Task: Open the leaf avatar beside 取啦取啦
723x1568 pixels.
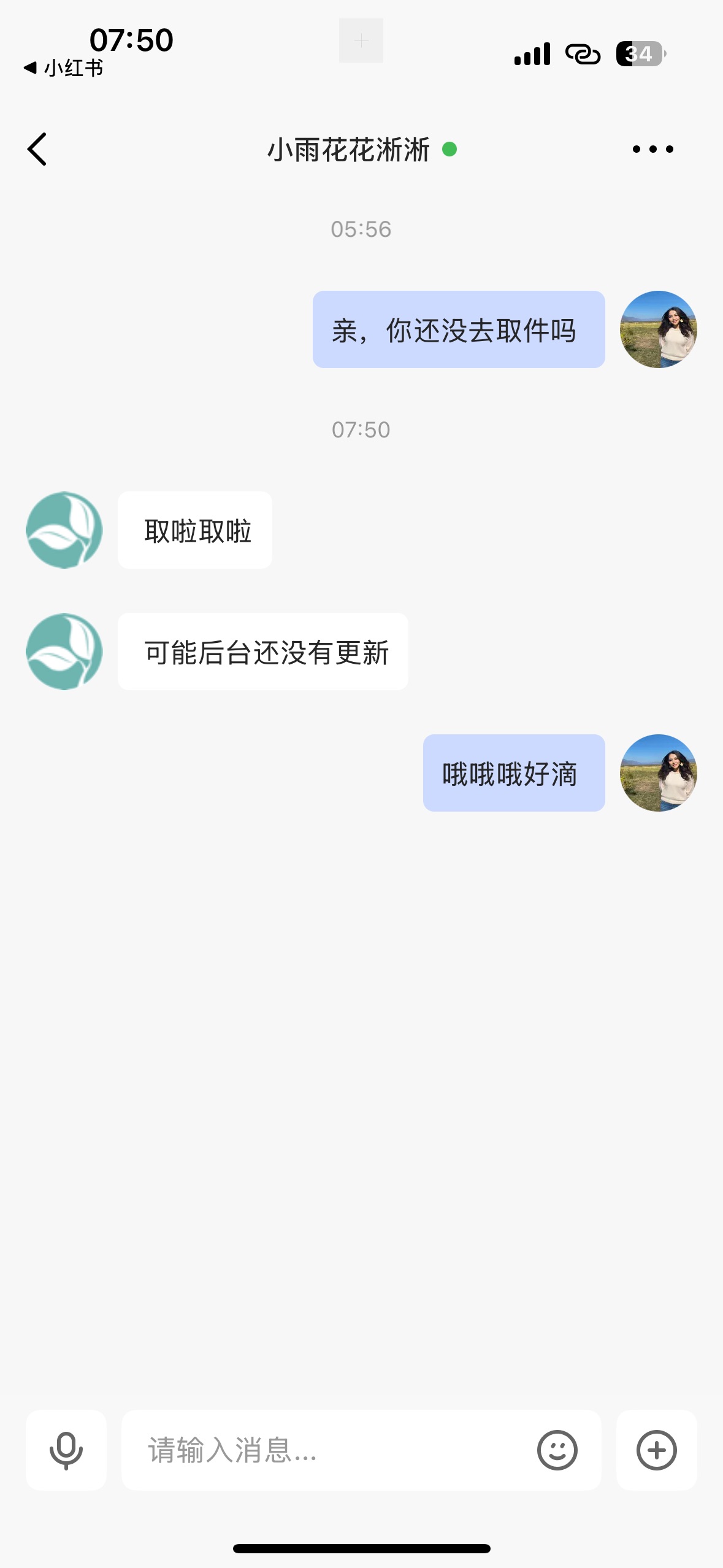Action: 64,530
